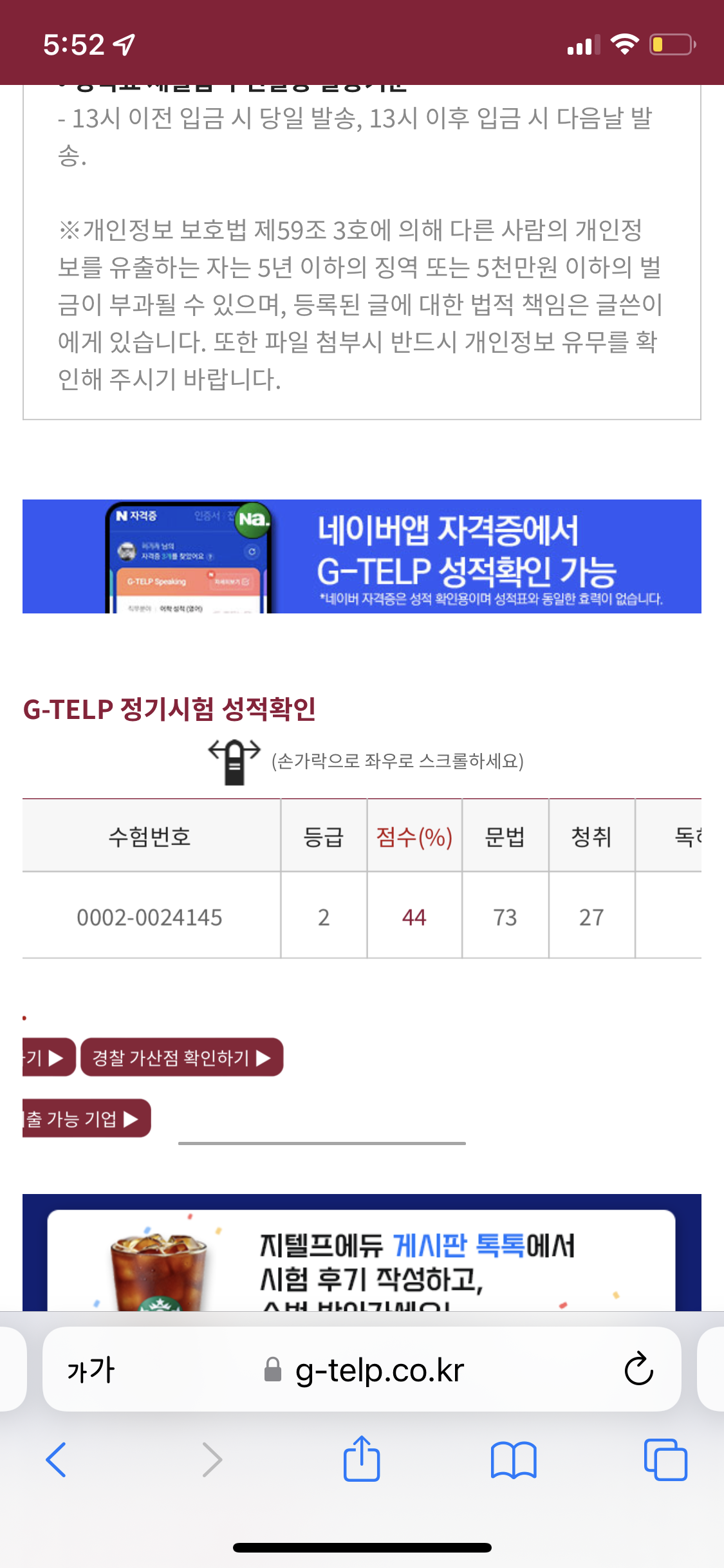The width and height of the screenshot is (724, 1568).
Task: Reload the page
Action: pos(638,1369)
